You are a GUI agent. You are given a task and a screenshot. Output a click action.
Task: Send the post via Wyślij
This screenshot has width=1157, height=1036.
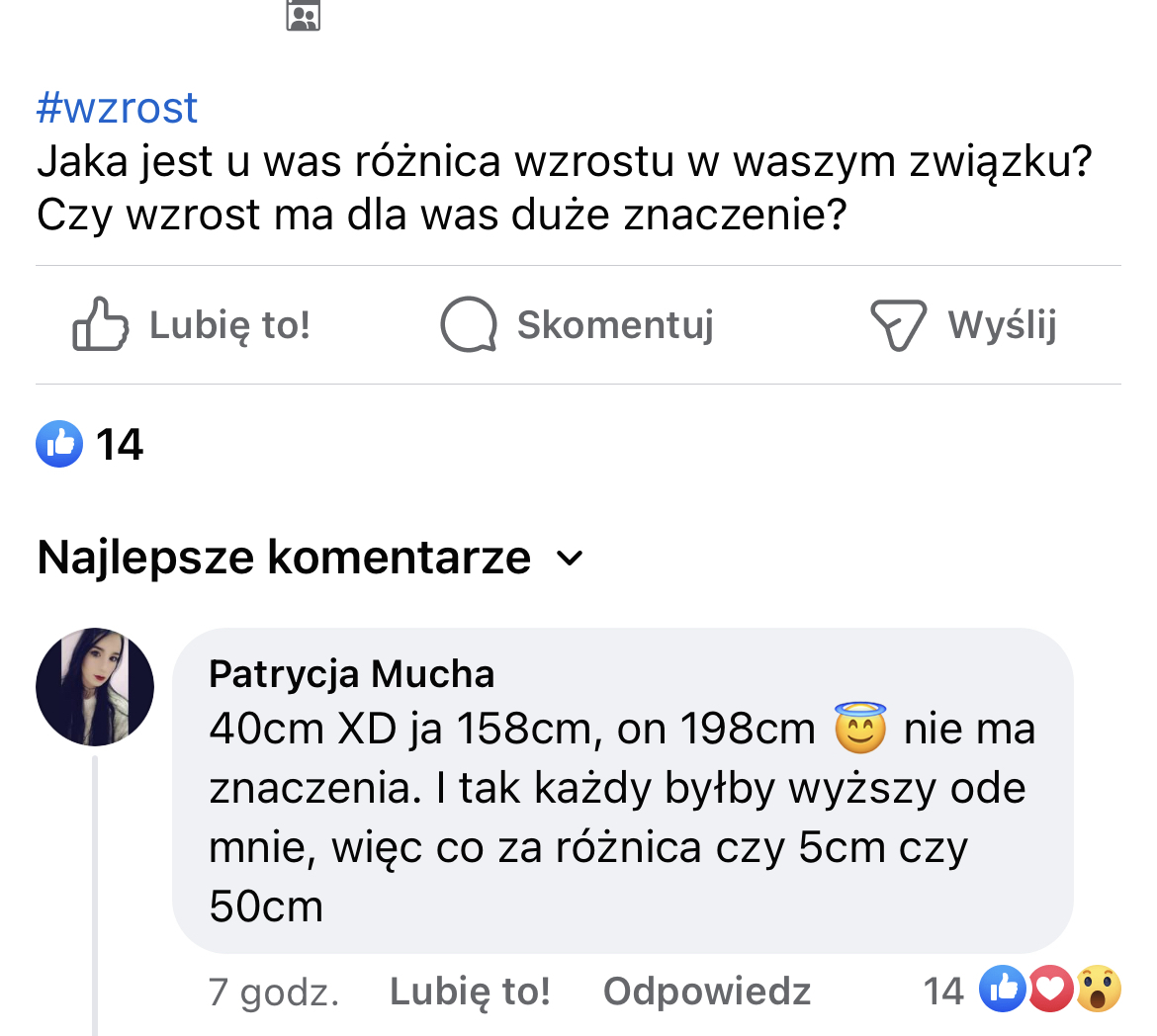(x=963, y=324)
